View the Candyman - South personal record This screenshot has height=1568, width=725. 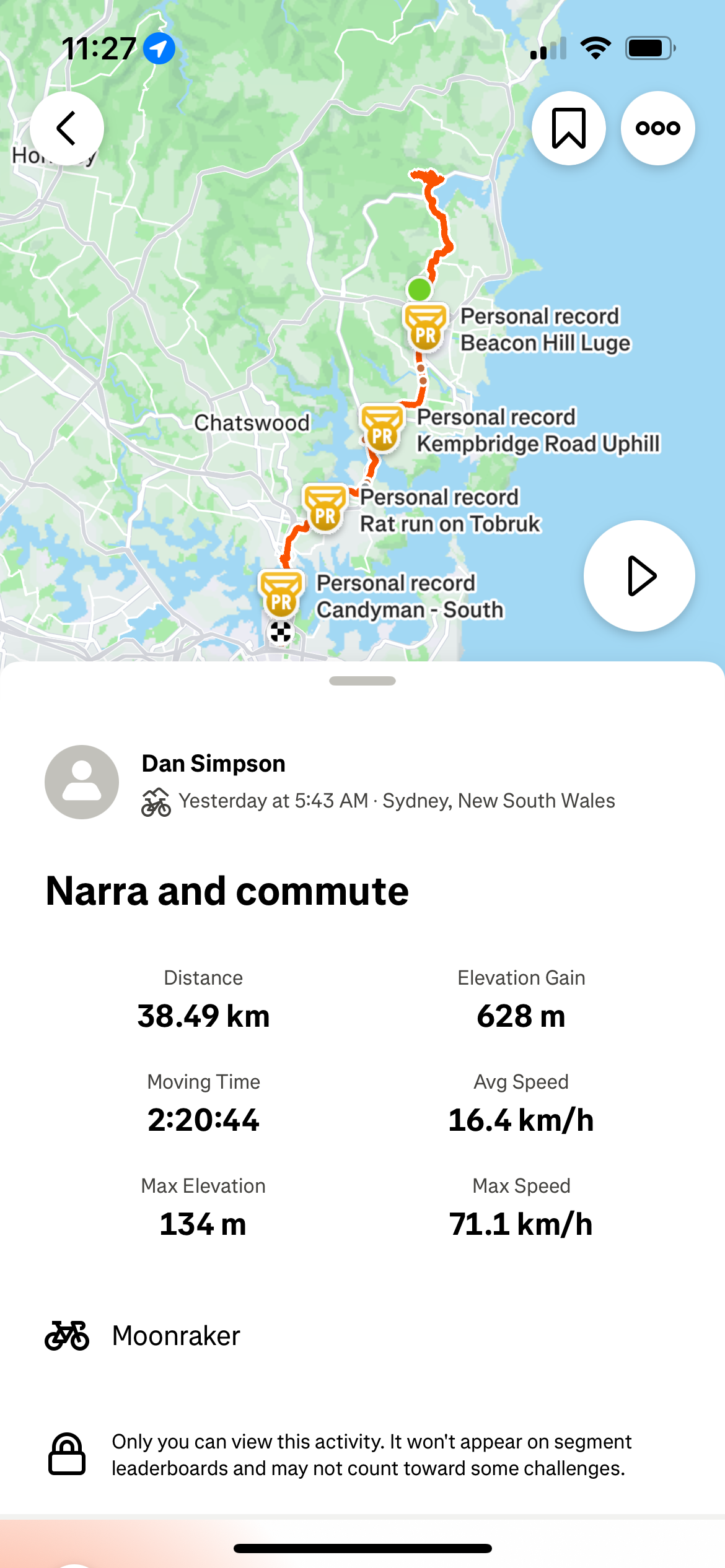281,593
